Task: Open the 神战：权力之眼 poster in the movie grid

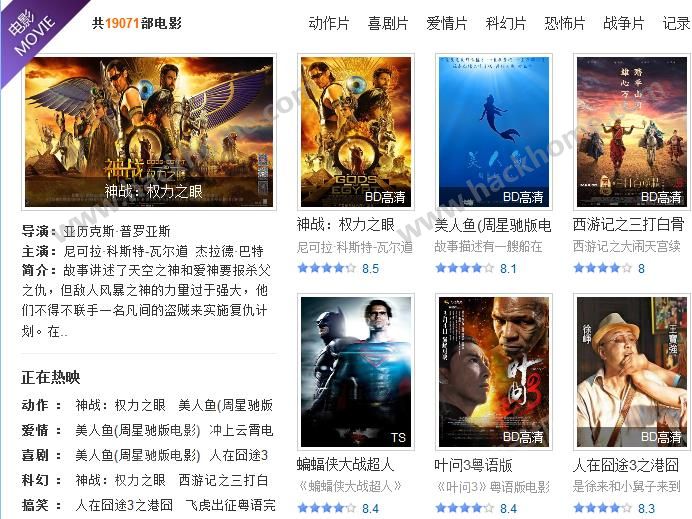Action: [355, 131]
